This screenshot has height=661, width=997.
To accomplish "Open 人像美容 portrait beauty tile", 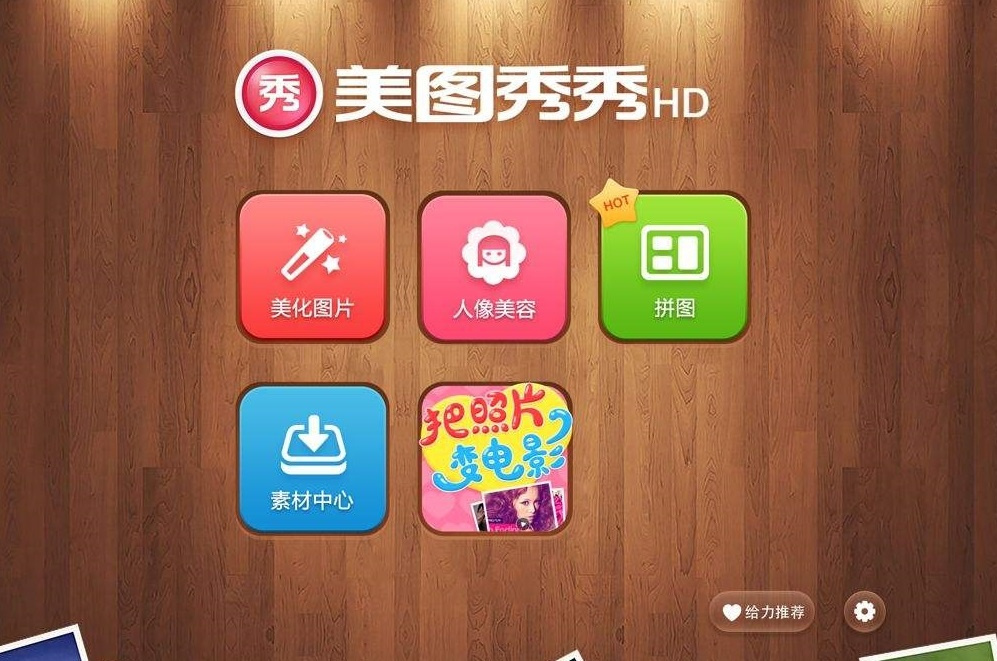I will click(493, 266).
